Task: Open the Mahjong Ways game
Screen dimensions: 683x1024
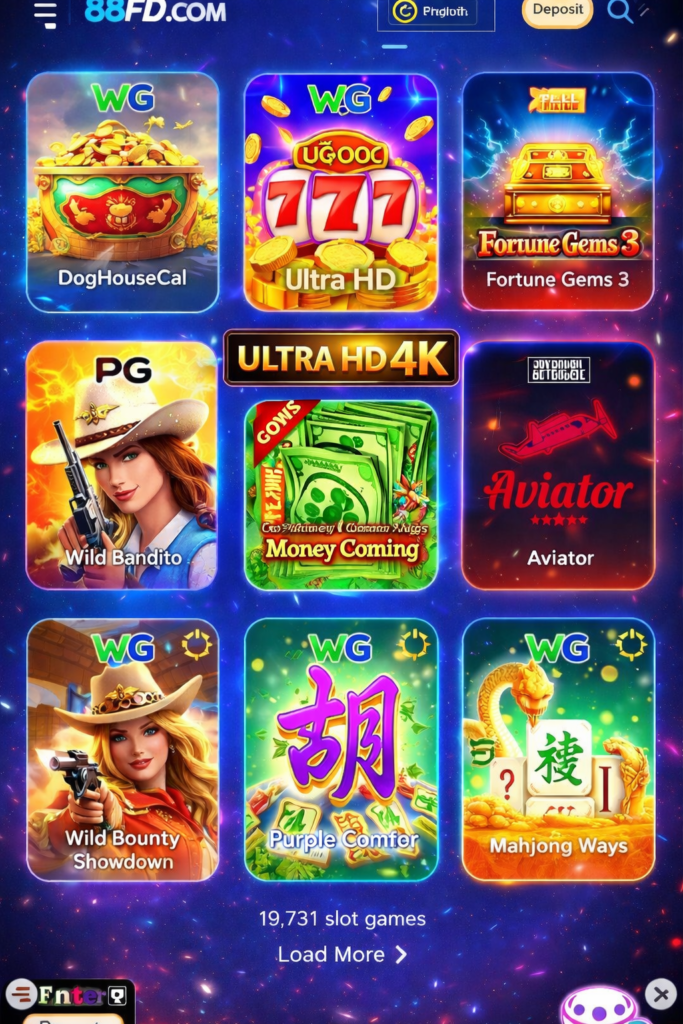Action: (x=558, y=750)
